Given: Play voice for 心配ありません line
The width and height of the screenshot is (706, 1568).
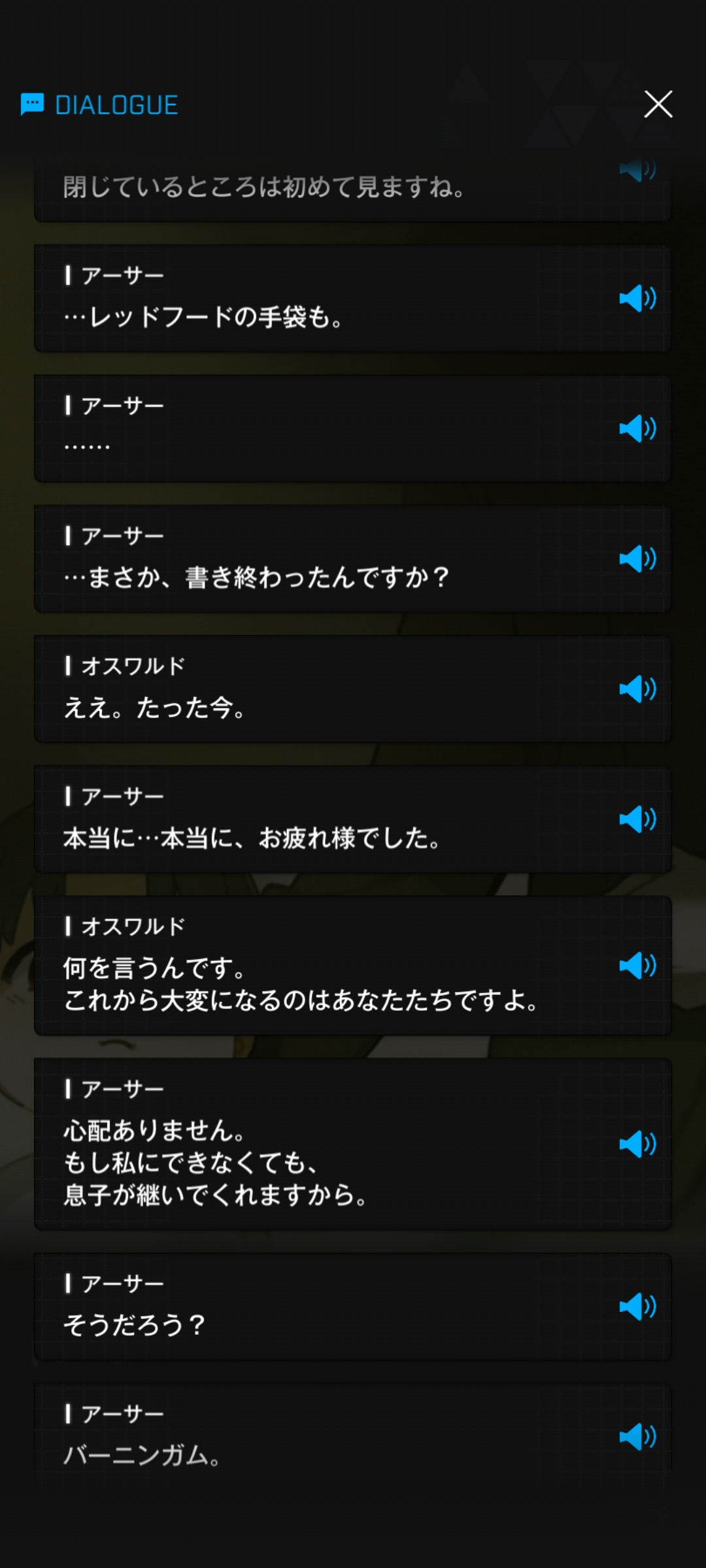Looking at the screenshot, I should tap(637, 1144).
